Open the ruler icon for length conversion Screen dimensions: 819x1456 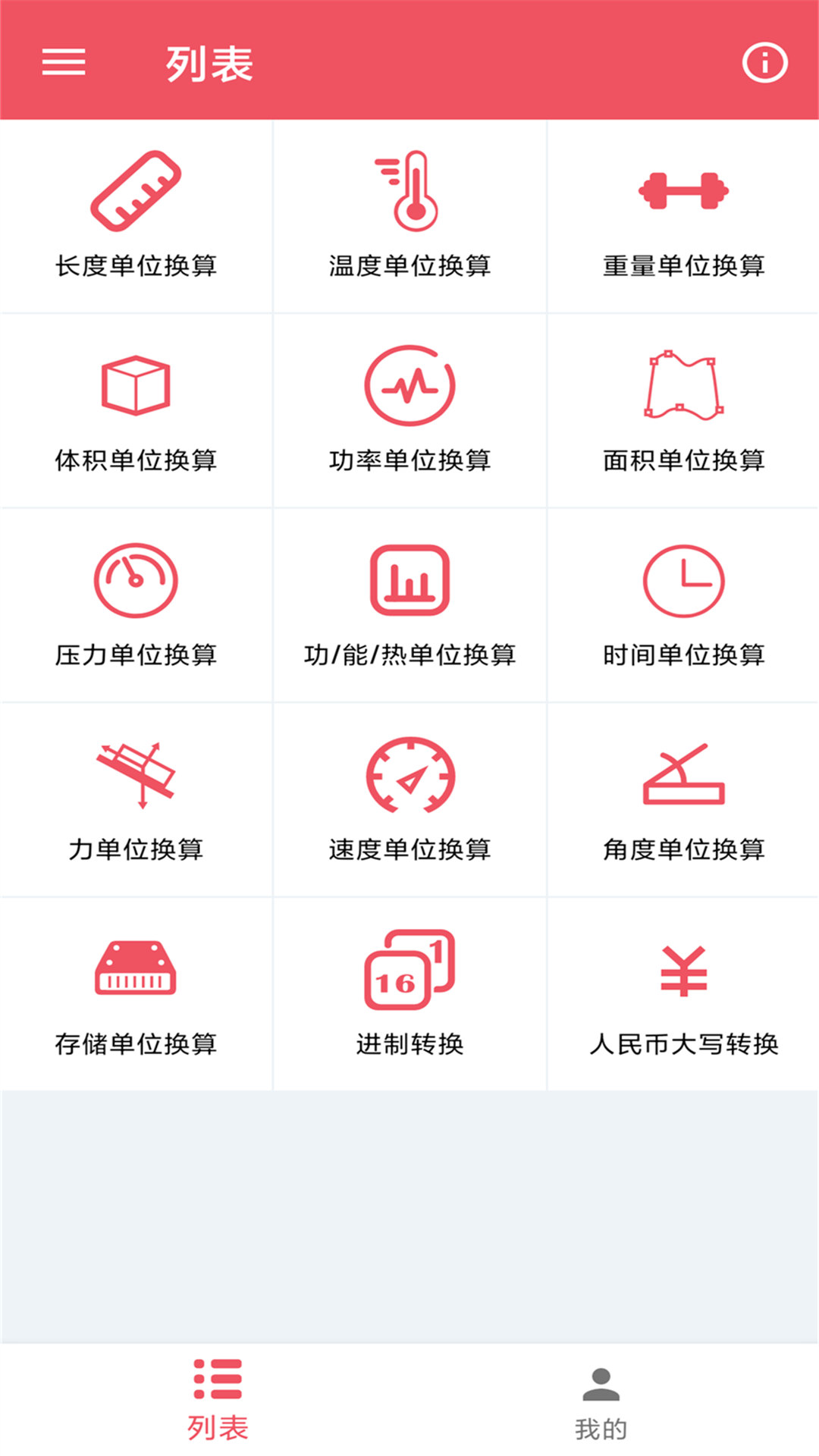[x=135, y=190]
